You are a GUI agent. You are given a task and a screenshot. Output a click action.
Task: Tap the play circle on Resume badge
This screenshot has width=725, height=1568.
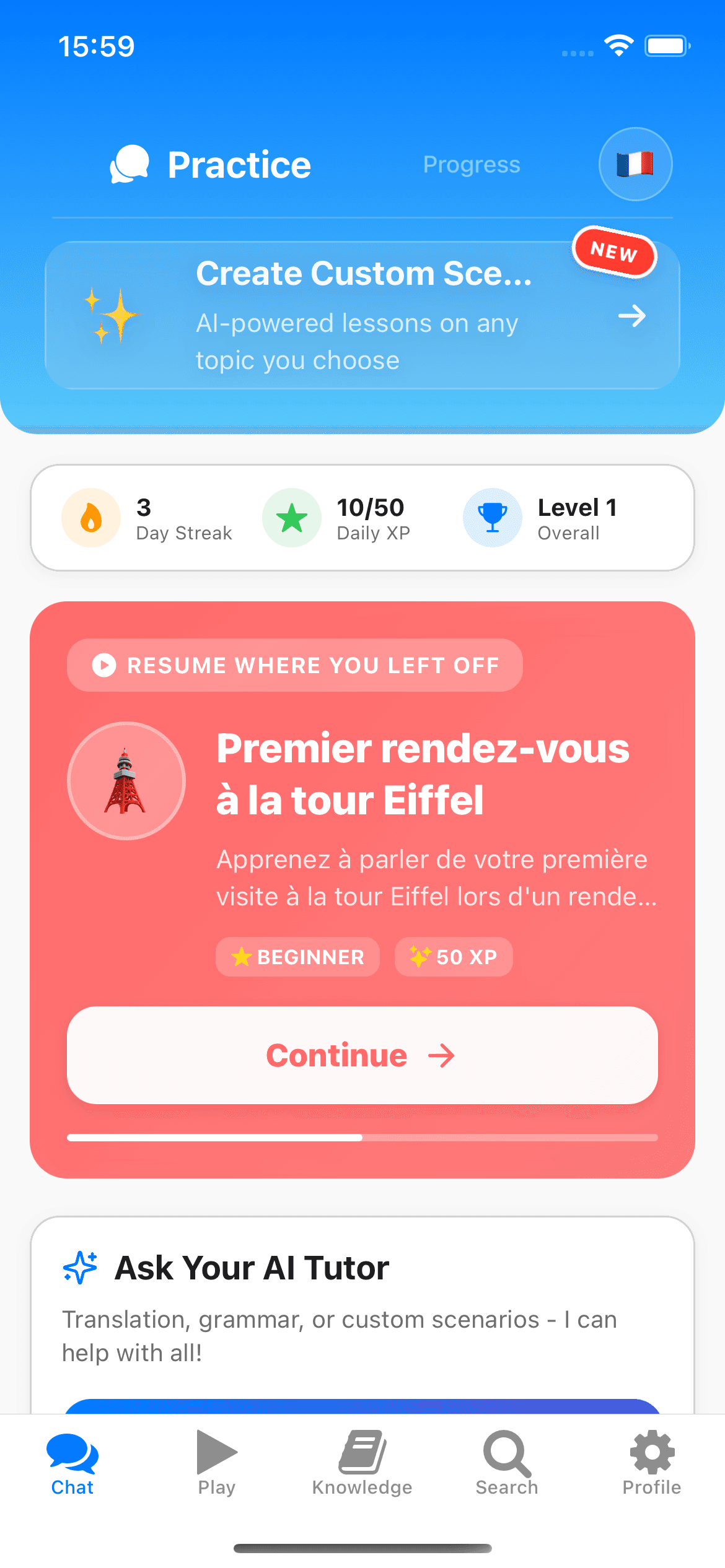[103, 665]
